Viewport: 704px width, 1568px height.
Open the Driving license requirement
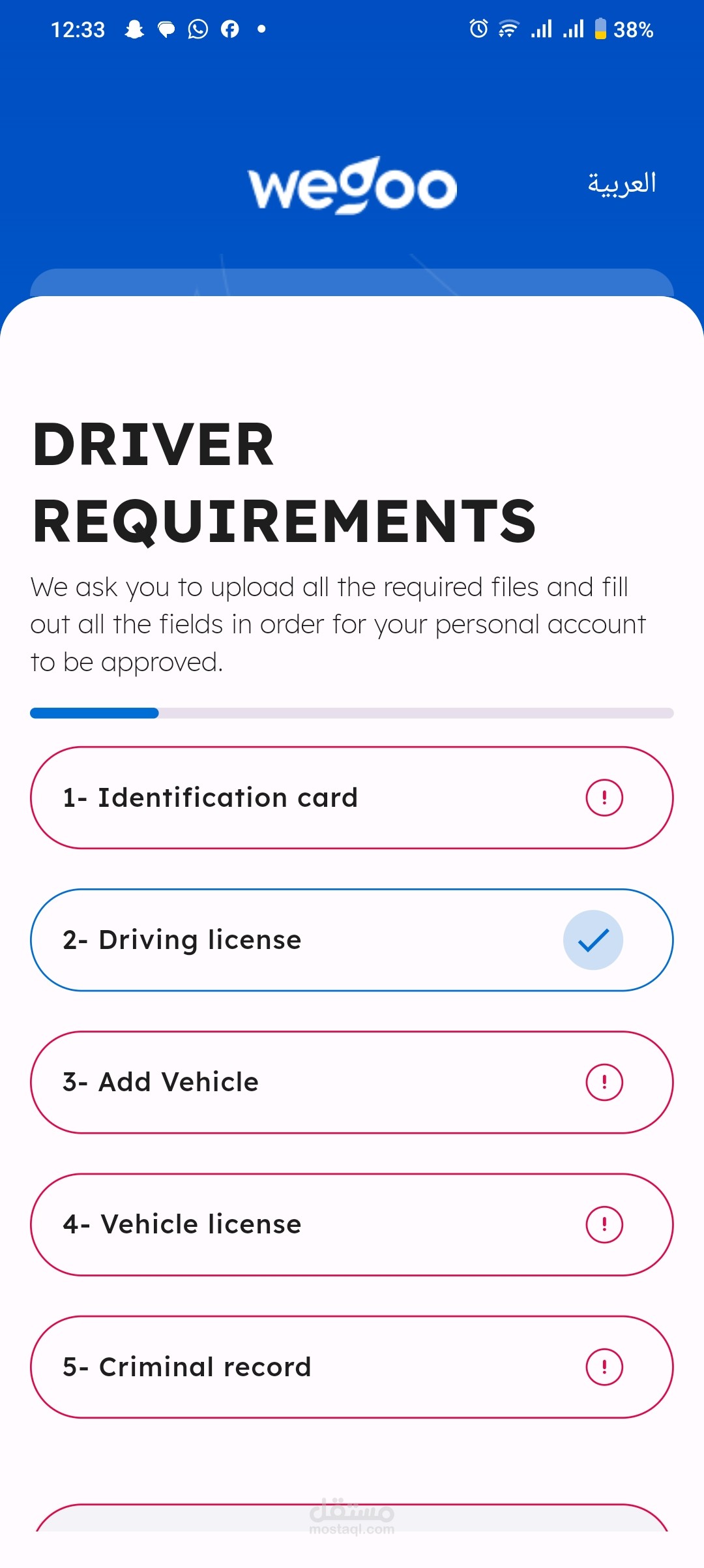tap(351, 940)
